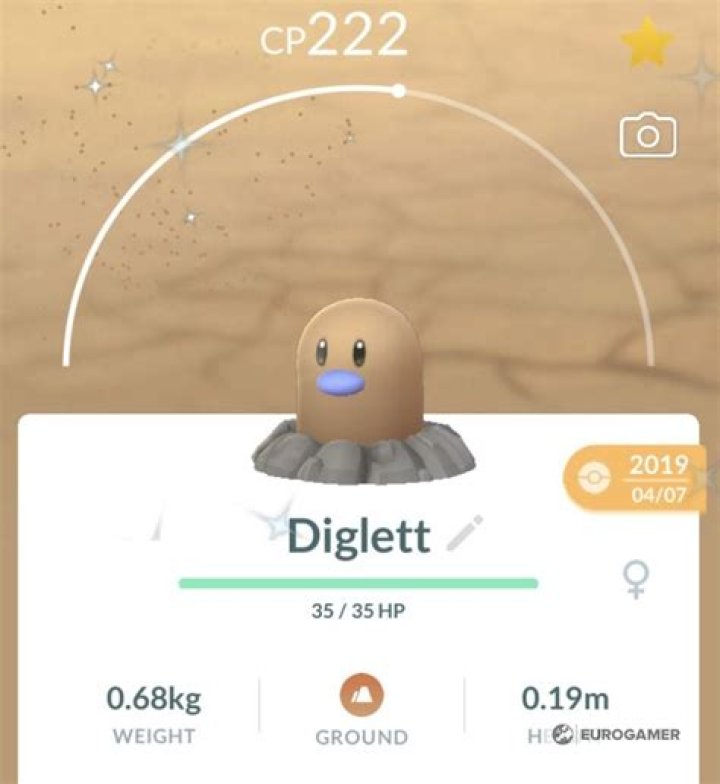Click the Pokéball icon on the catch date badge
The image size is (720, 784).
tap(594, 478)
